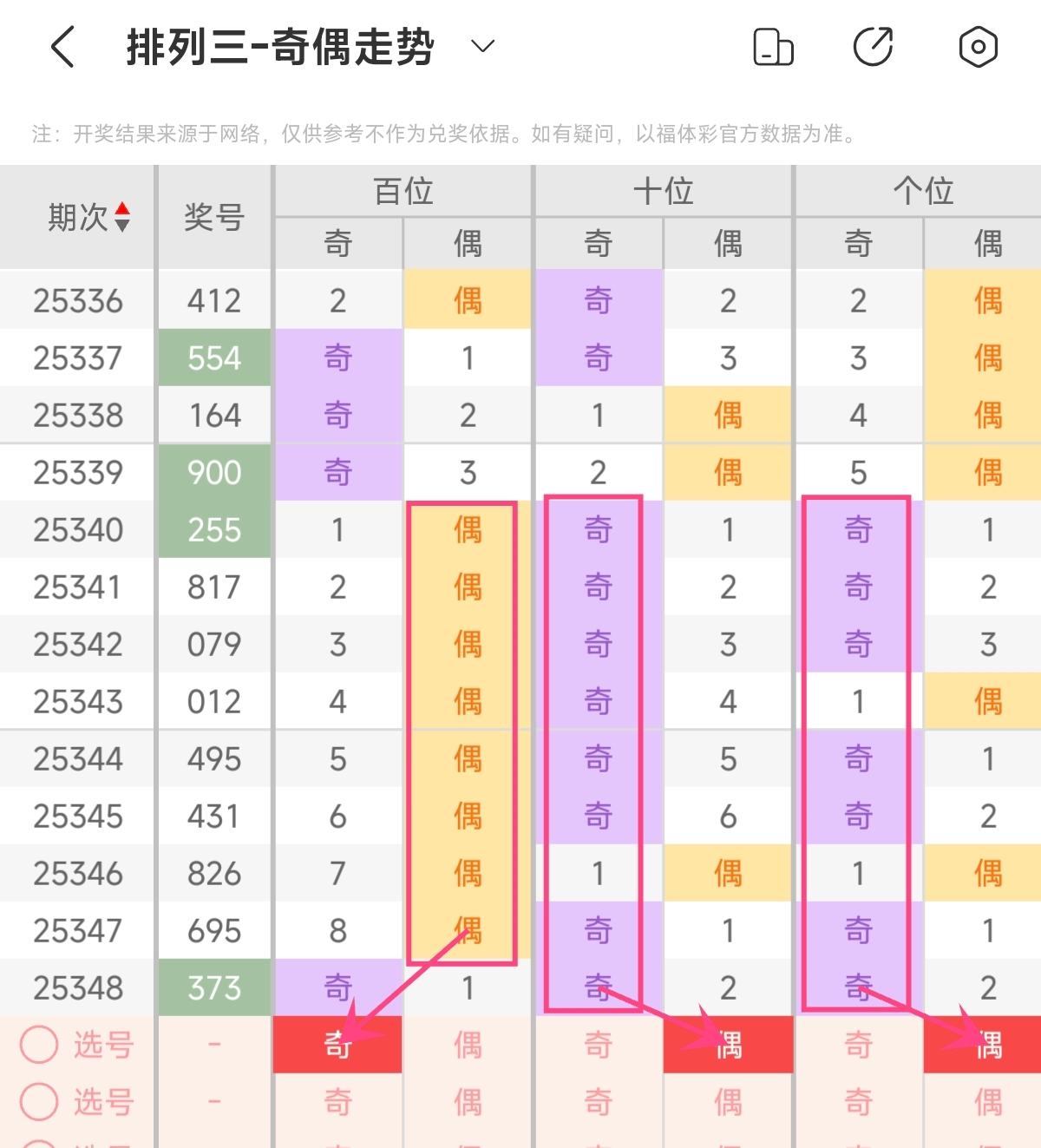Select the second 选号 row radio button

[x=39, y=1102]
